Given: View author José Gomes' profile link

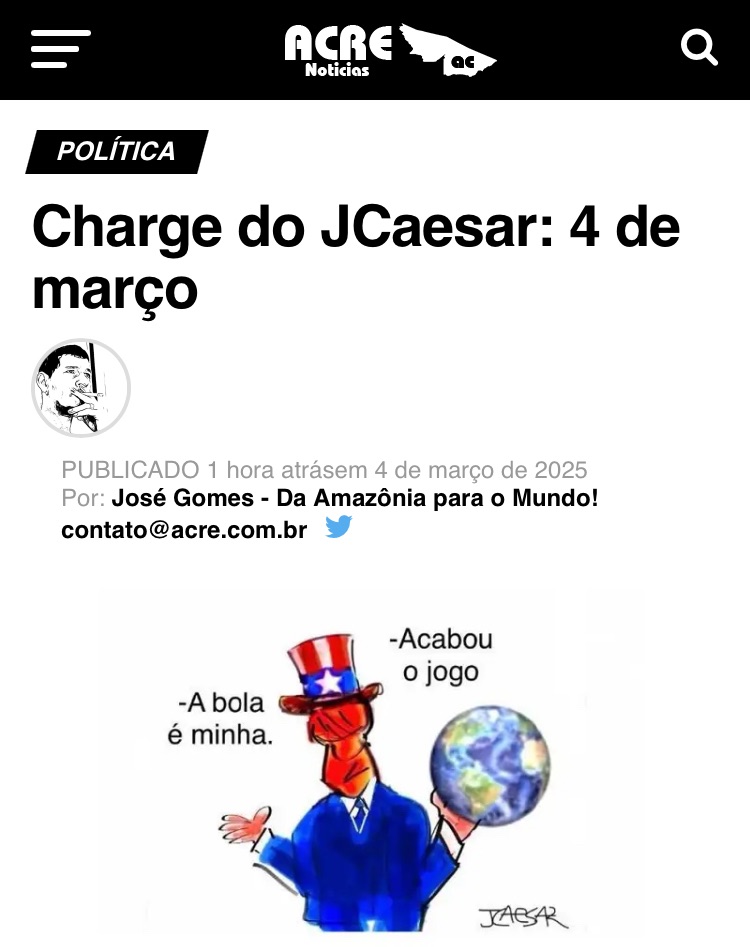Looking at the screenshot, I should (x=355, y=498).
